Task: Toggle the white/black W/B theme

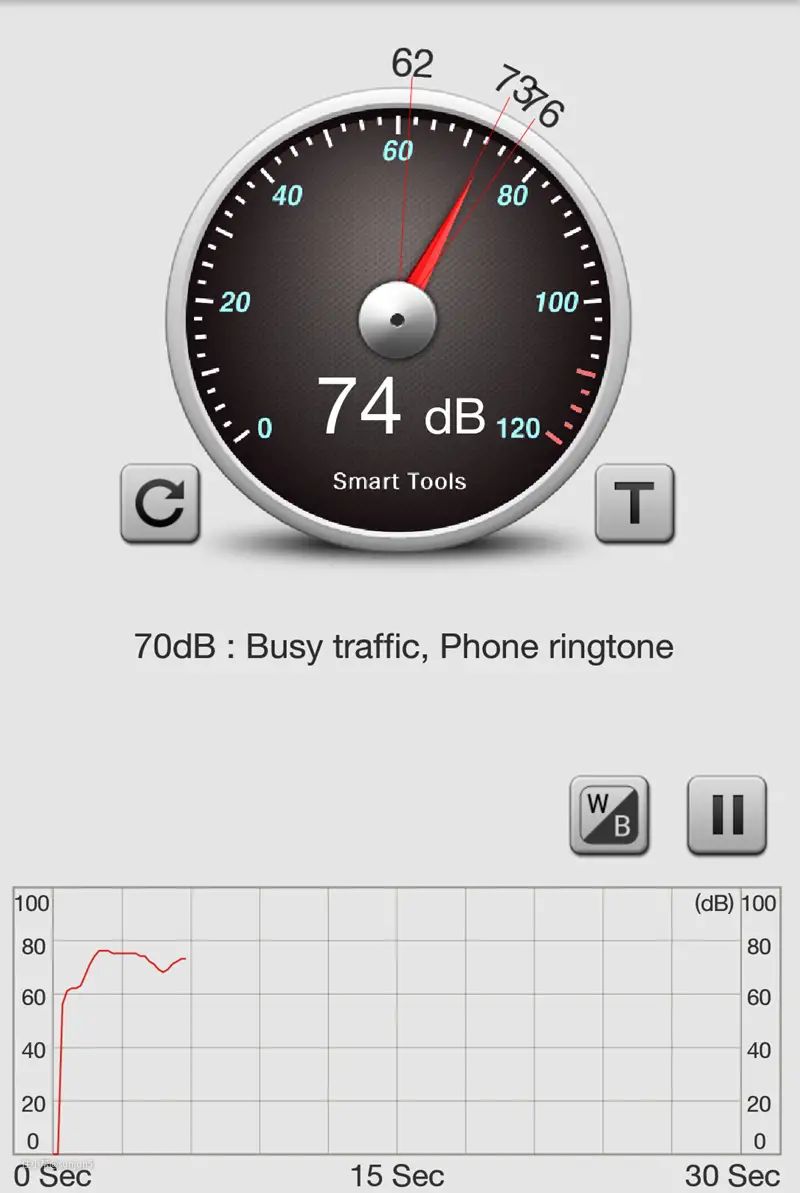Action: click(609, 815)
